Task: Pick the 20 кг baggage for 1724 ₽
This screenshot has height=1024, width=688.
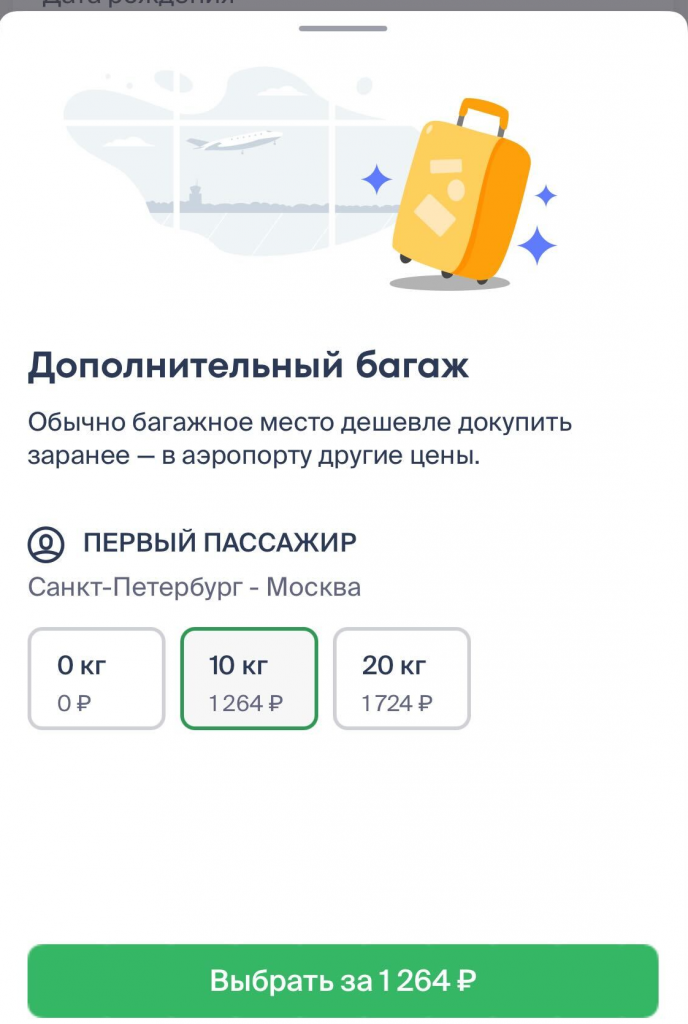Action: coord(401,679)
